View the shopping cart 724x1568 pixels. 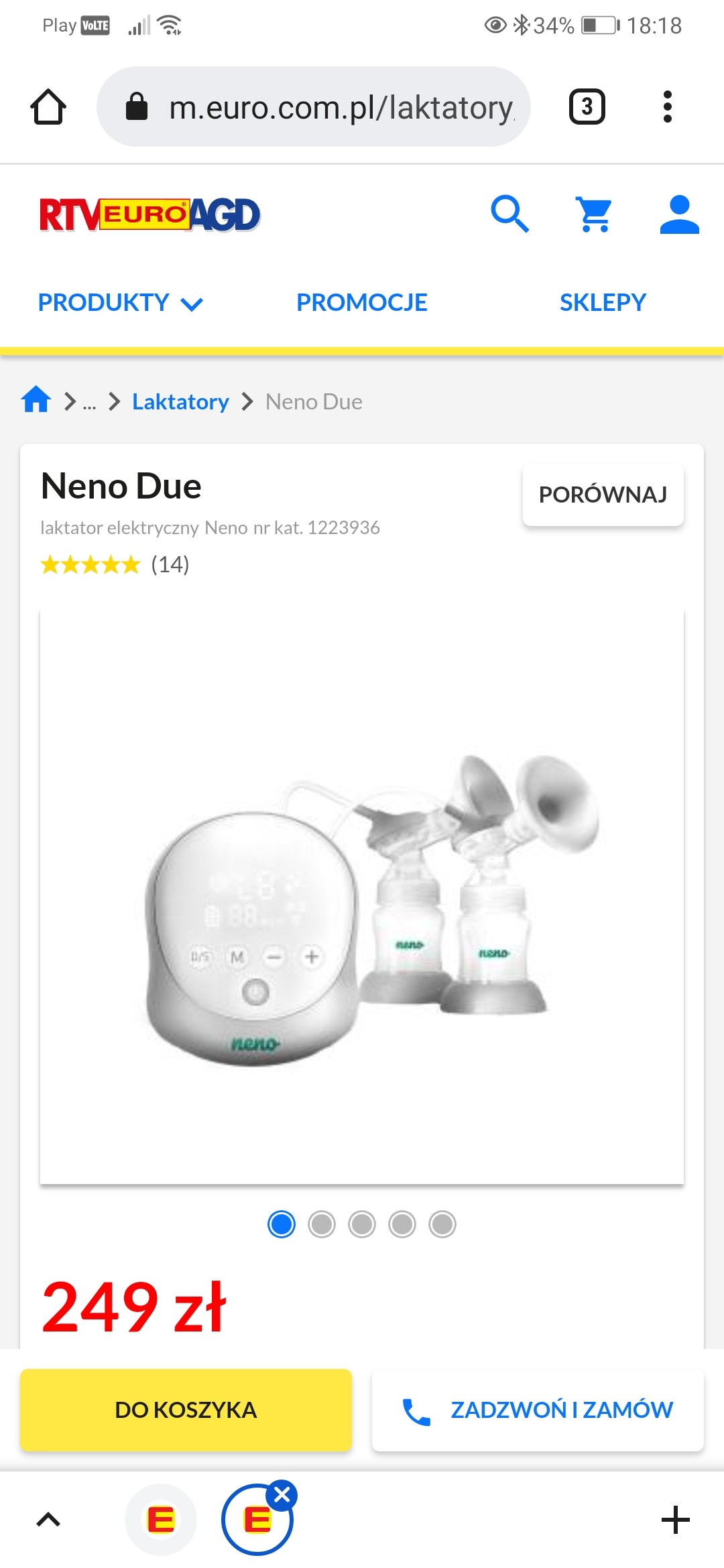(594, 214)
